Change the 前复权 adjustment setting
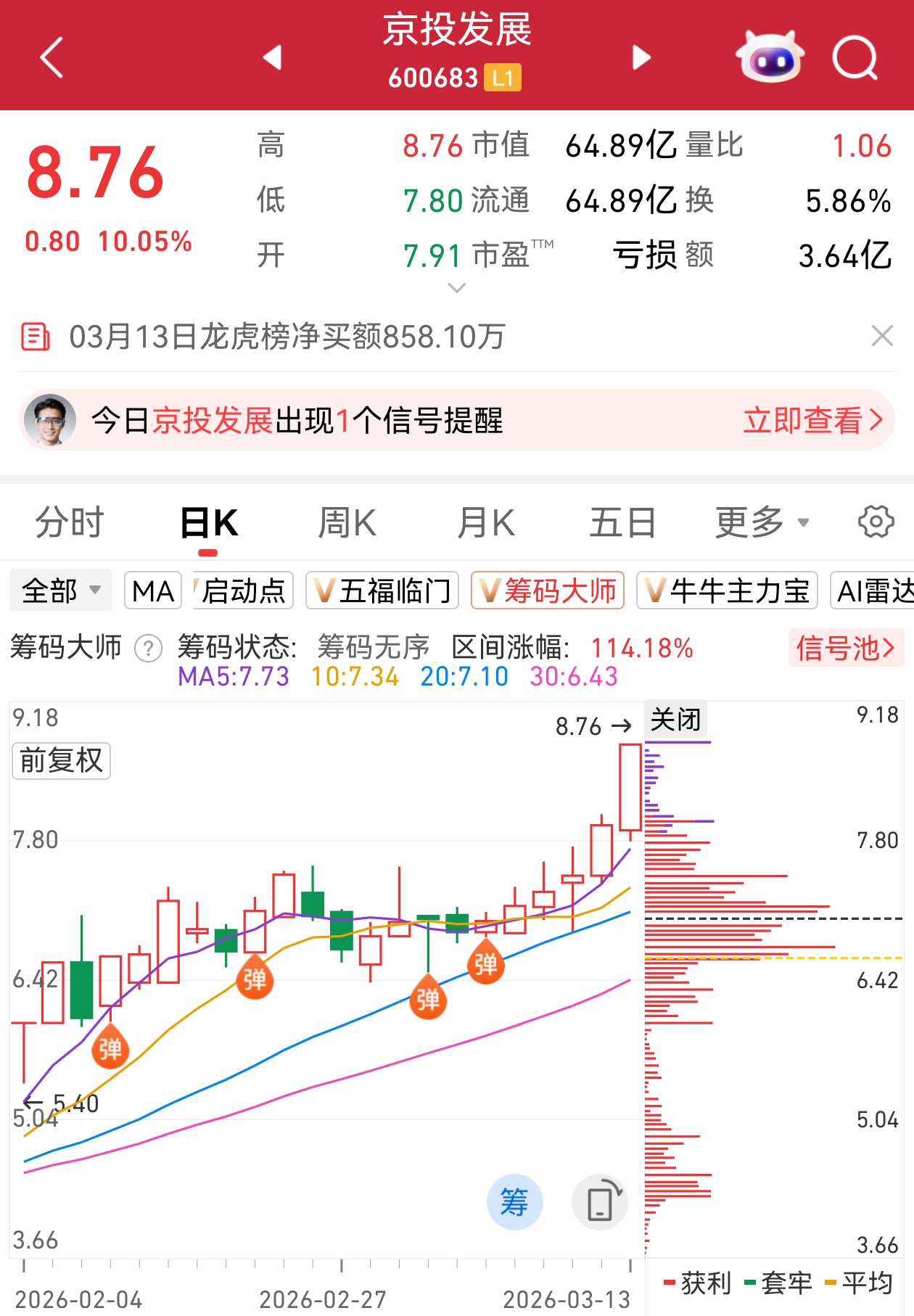 point(62,760)
